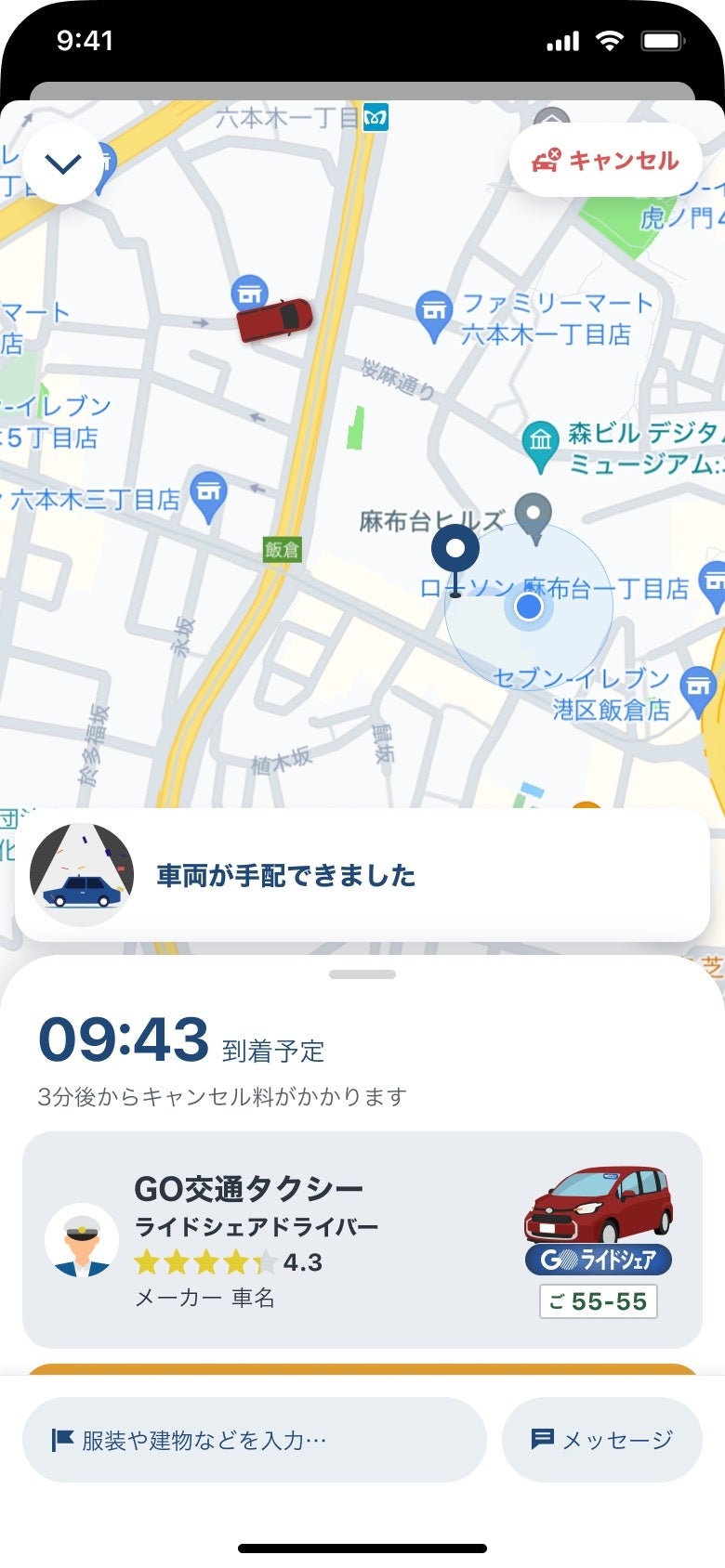Viewport: 725px width, 1568px height.
Task: Tap the bottom sheet drag handle
Action: click(x=362, y=974)
